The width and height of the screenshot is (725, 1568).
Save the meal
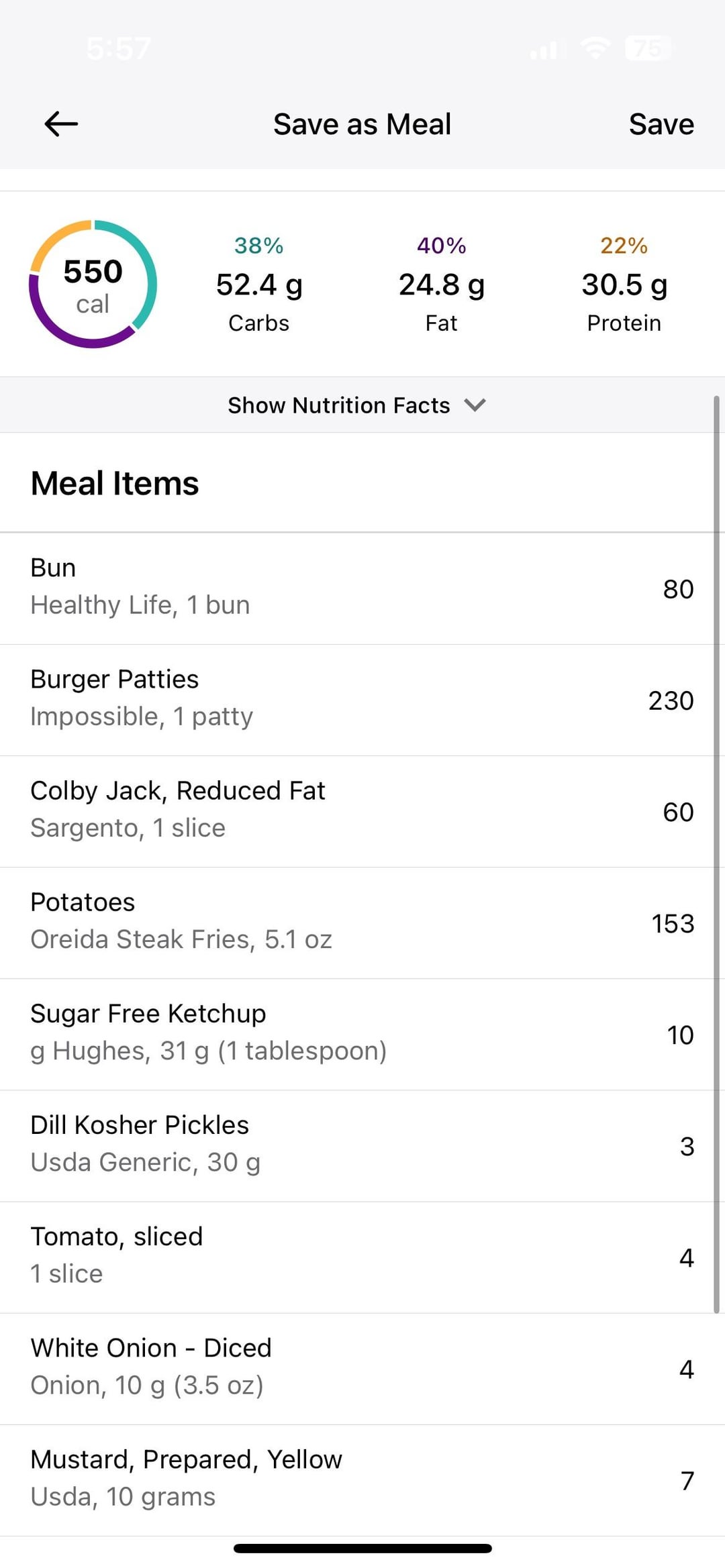(x=661, y=124)
